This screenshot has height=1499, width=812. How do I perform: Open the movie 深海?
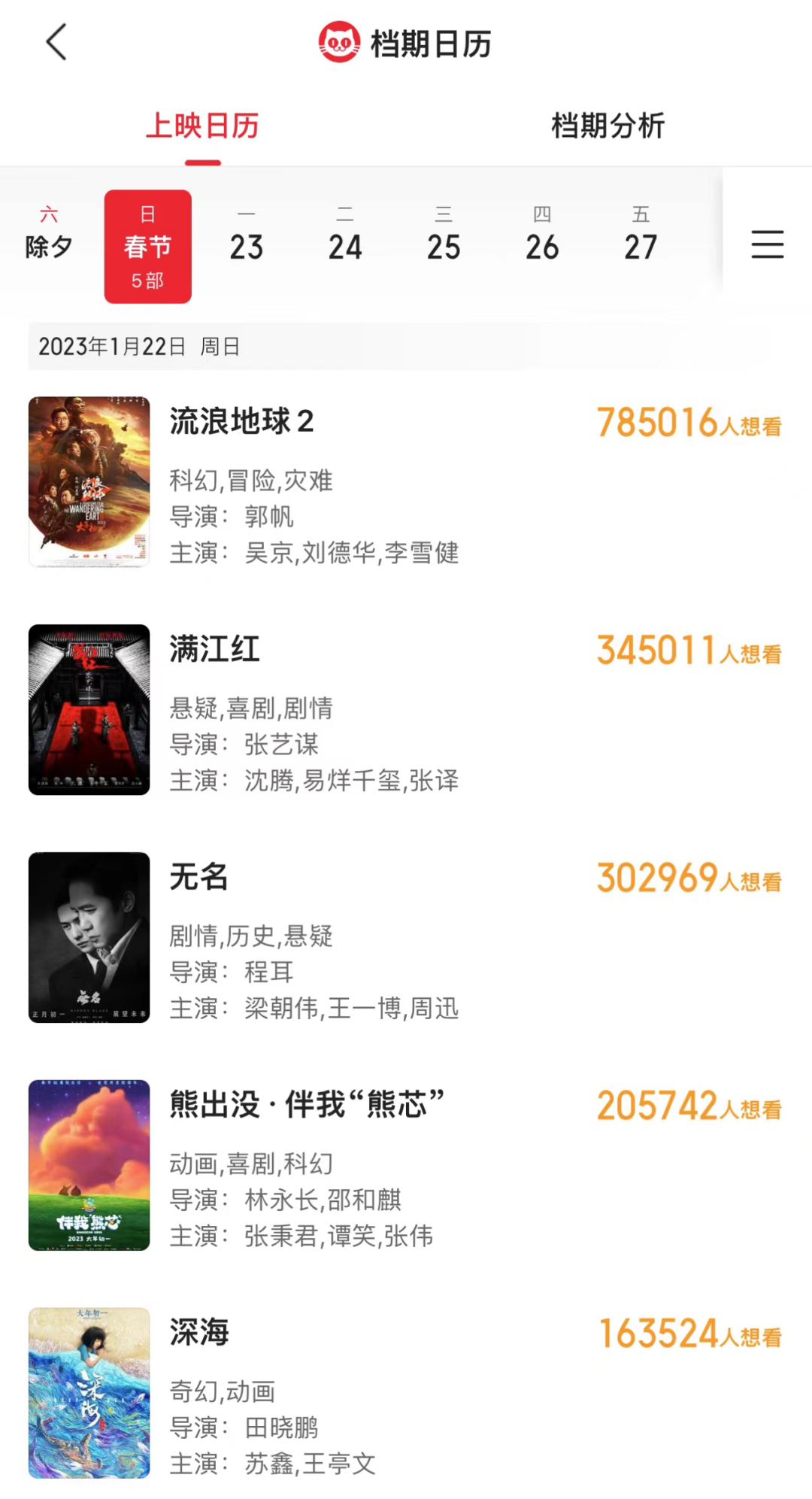click(x=199, y=1334)
